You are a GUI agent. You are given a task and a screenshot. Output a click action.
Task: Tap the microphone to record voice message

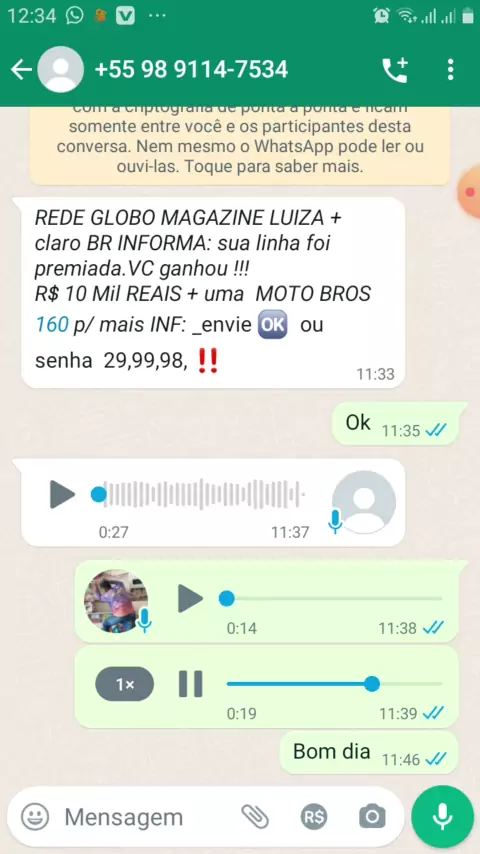(442, 816)
